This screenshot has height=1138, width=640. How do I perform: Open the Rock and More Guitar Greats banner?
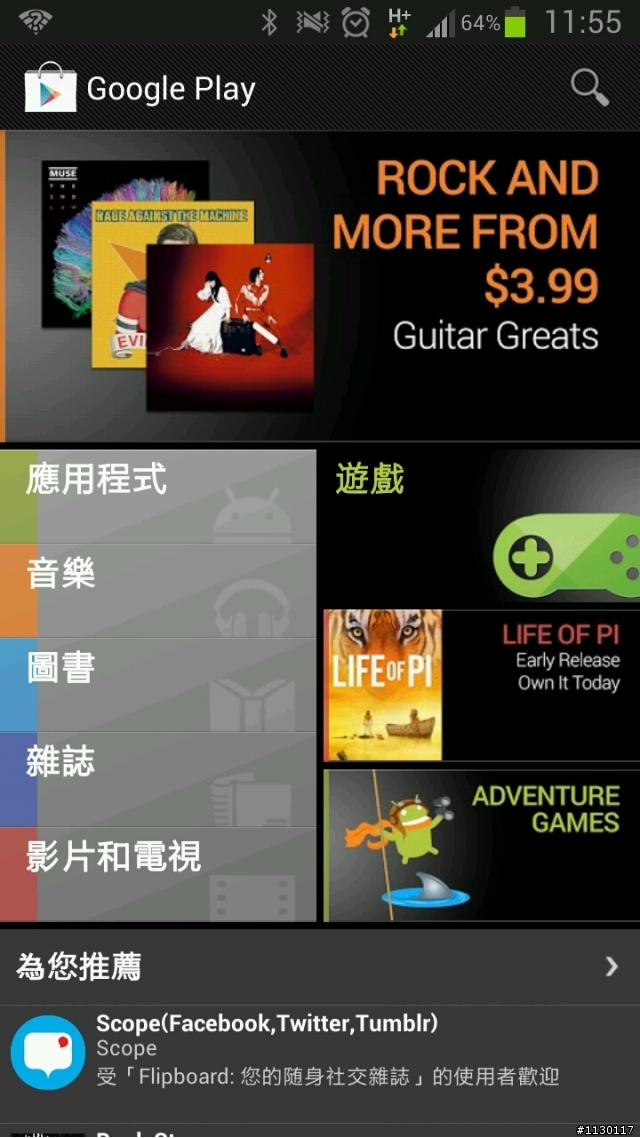320,285
